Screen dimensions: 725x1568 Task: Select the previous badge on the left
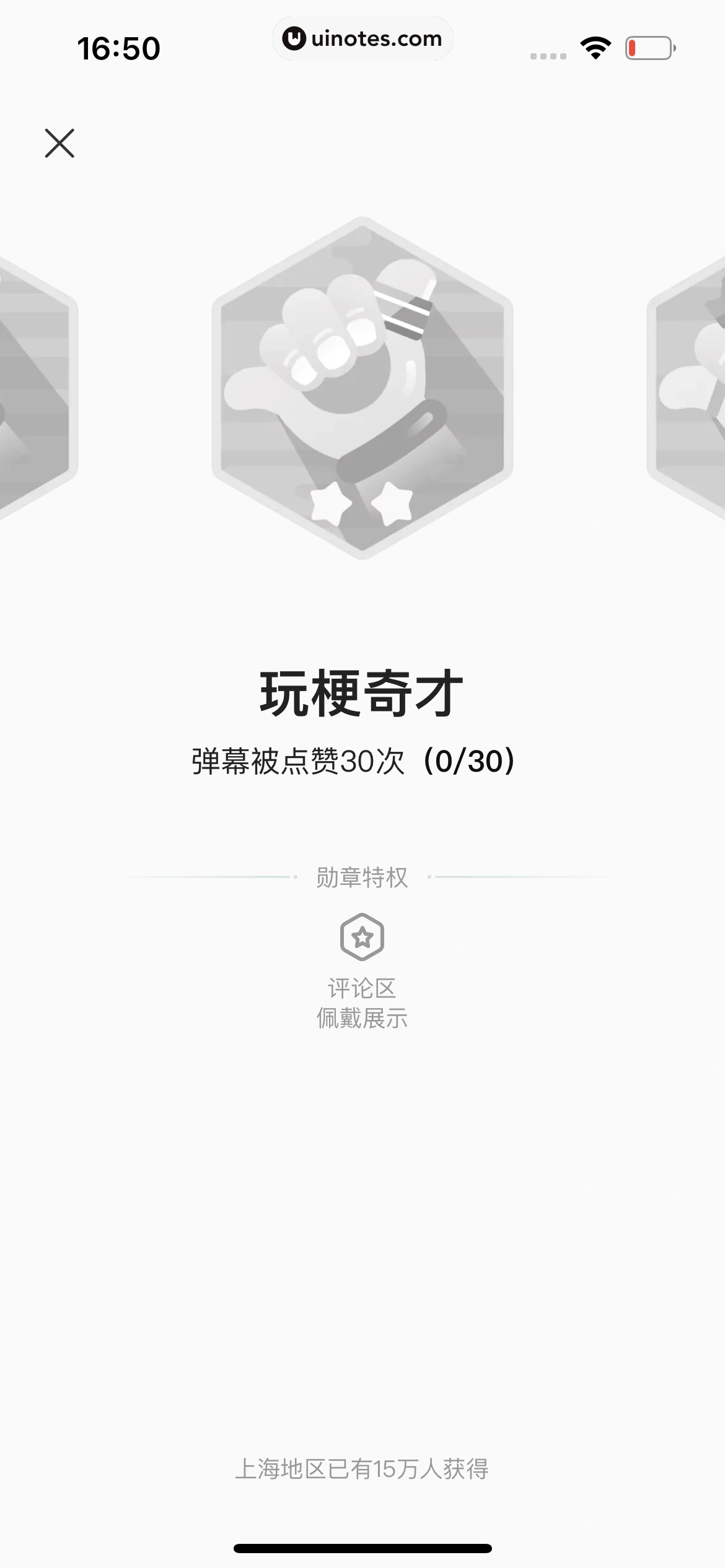(x=34, y=387)
